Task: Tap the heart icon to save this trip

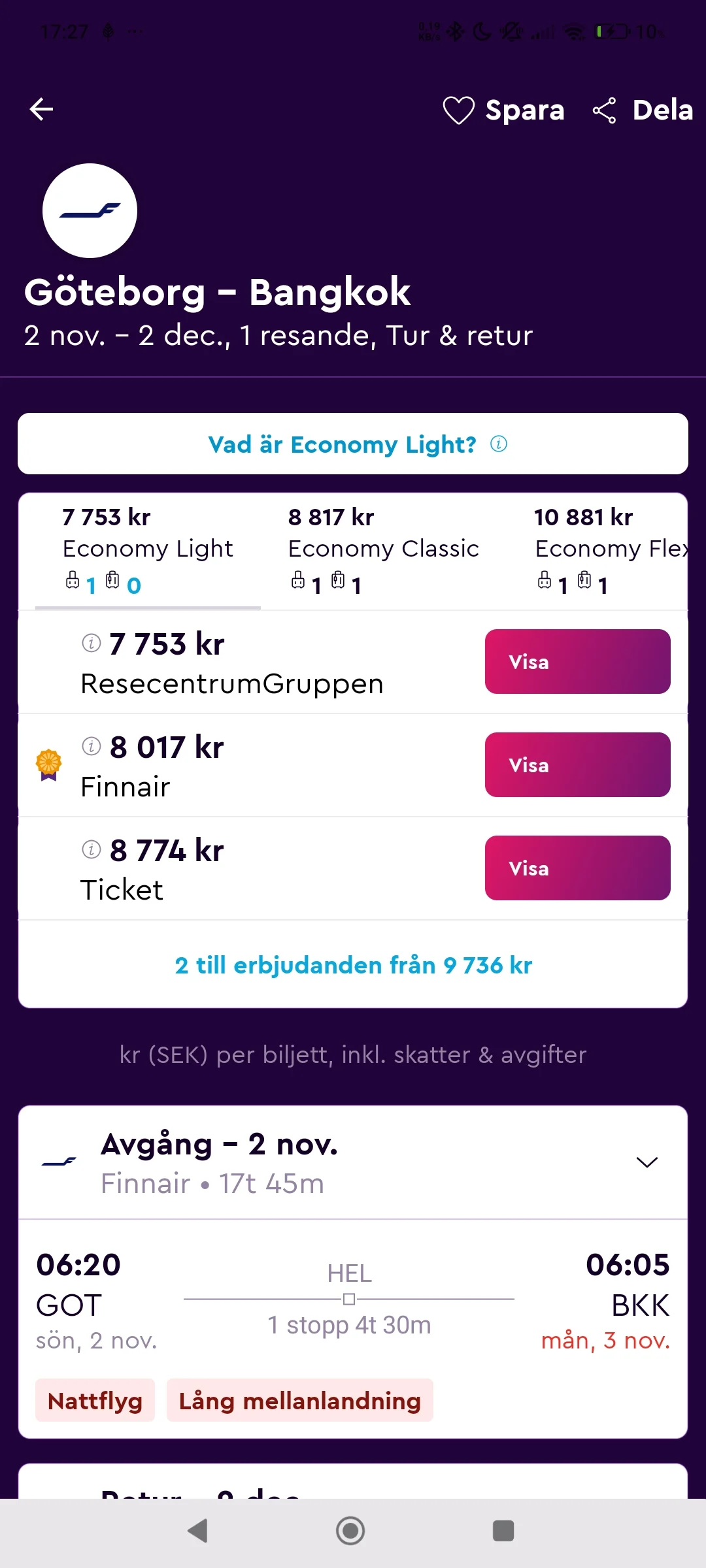Action: click(458, 109)
